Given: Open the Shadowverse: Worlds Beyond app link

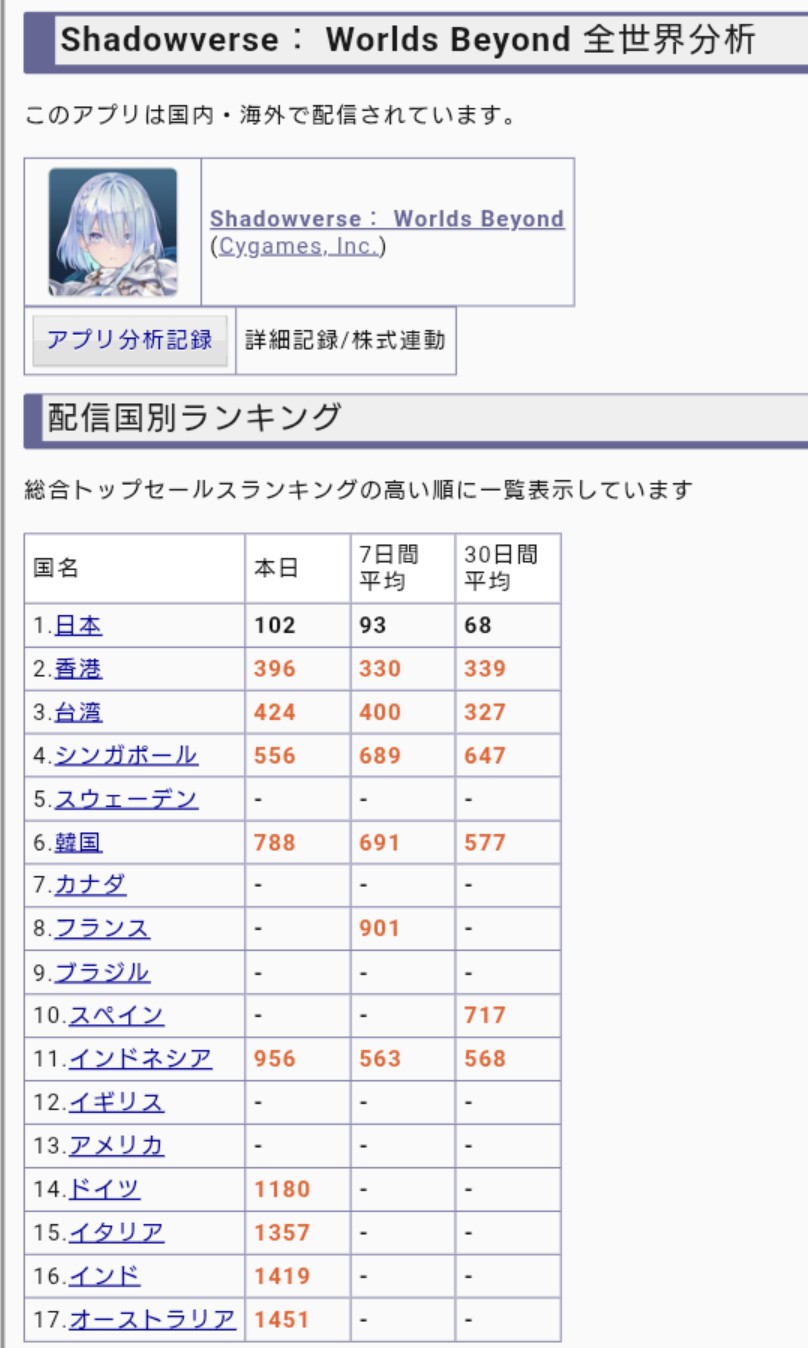Looking at the screenshot, I should pyautogui.click(x=386, y=219).
